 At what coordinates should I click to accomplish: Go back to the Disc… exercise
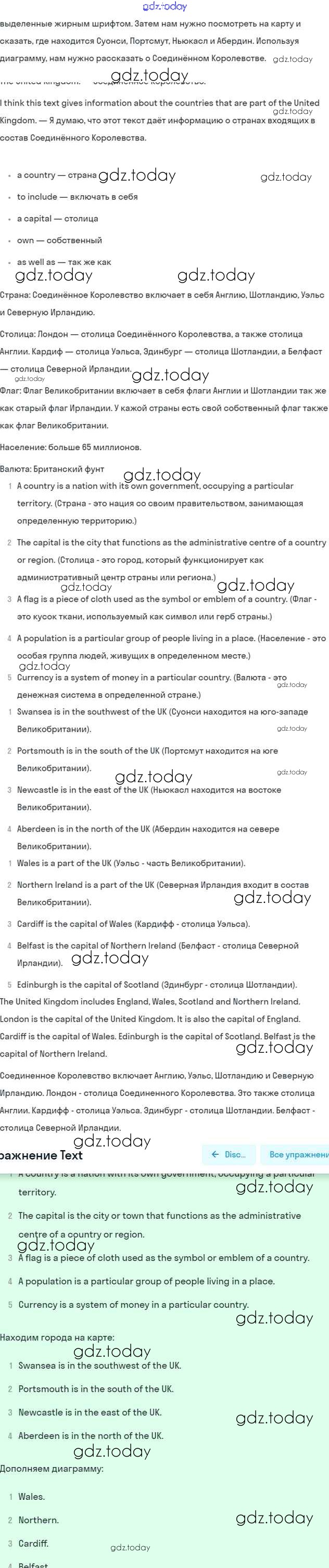point(229,1154)
